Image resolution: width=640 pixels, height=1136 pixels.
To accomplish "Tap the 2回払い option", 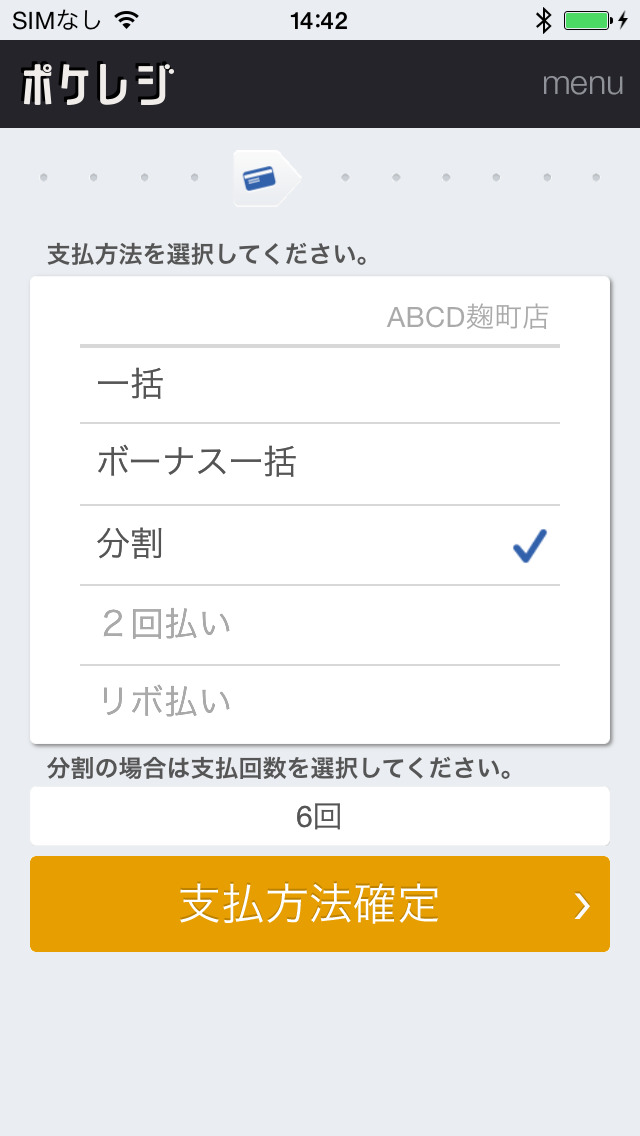I will (x=320, y=625).
